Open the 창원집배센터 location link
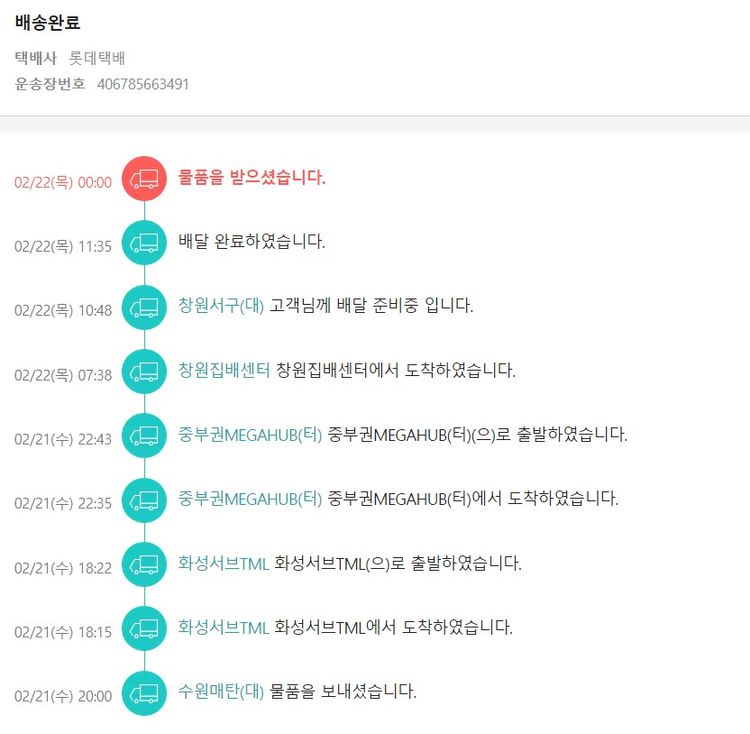Image resolution: width=750 pixels, height=734 pixels. pyautogui.click(x=224, y=370)
